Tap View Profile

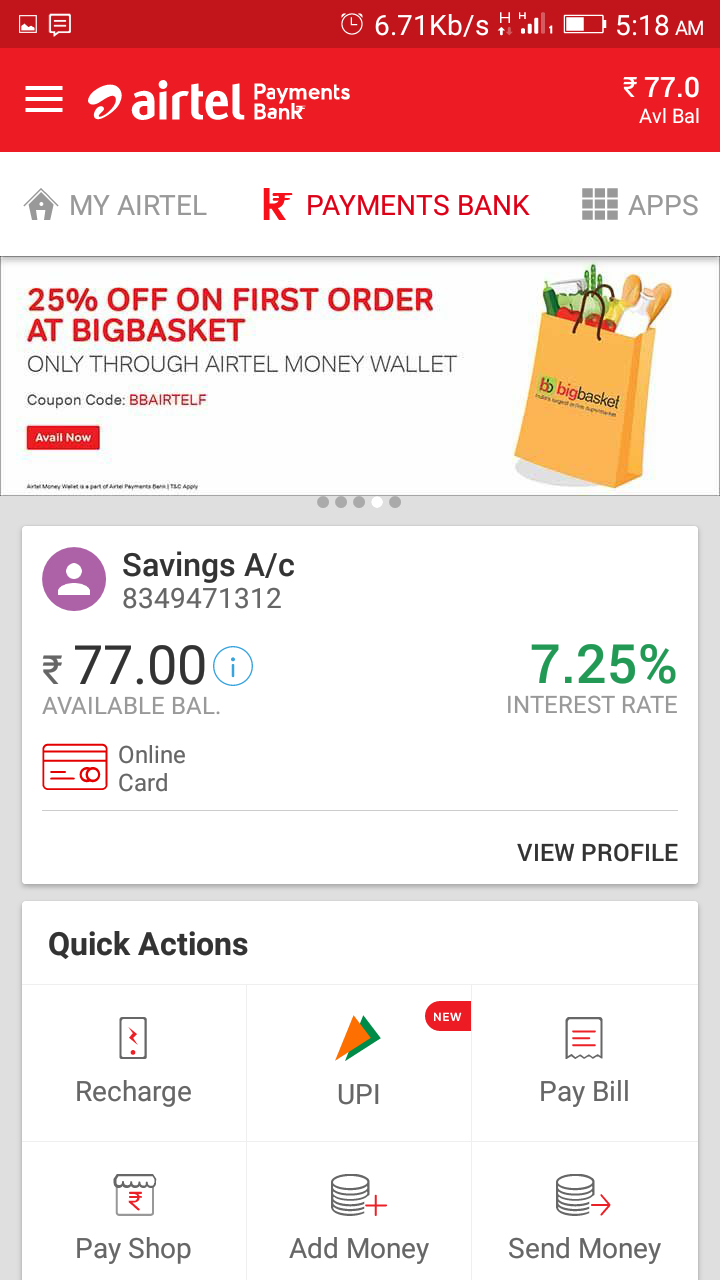[597, 853]
